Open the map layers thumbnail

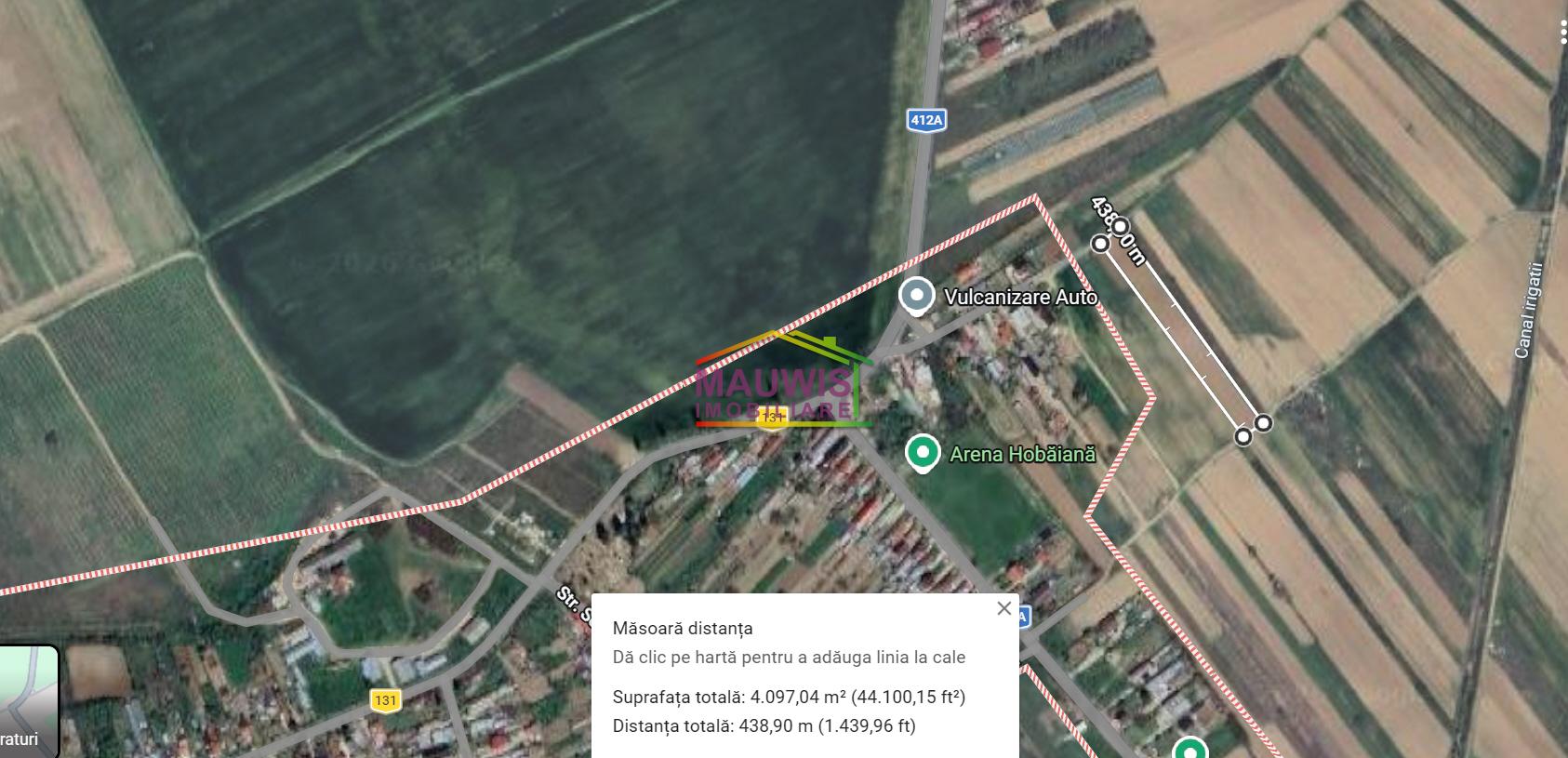coord(28,699)
